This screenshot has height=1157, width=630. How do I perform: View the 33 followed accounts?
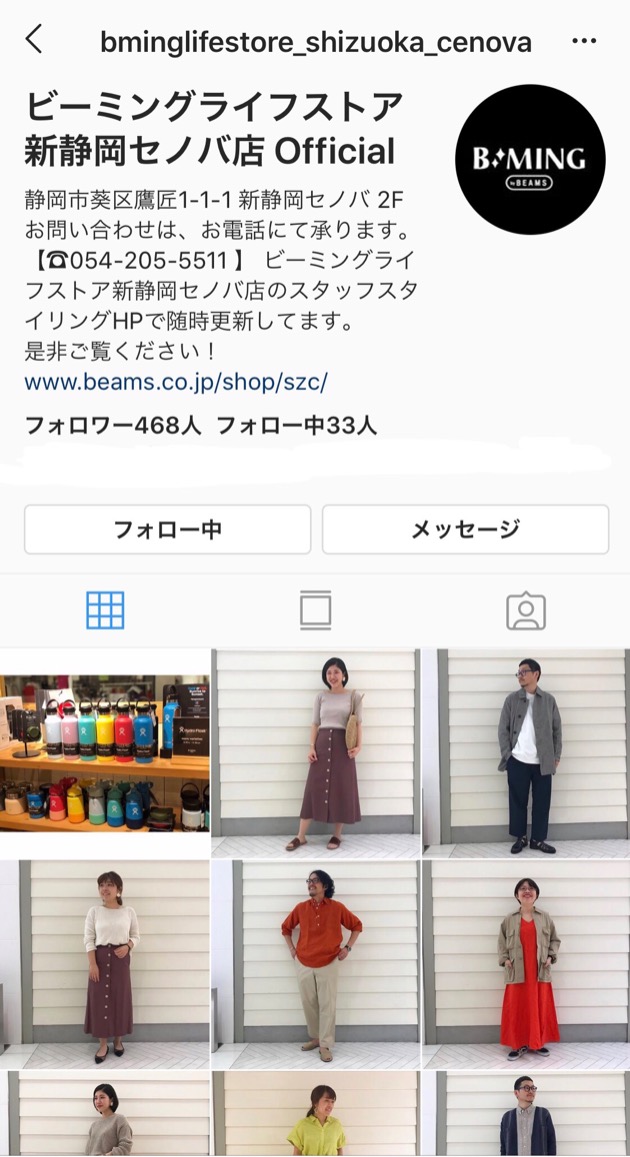coord(297,425)
